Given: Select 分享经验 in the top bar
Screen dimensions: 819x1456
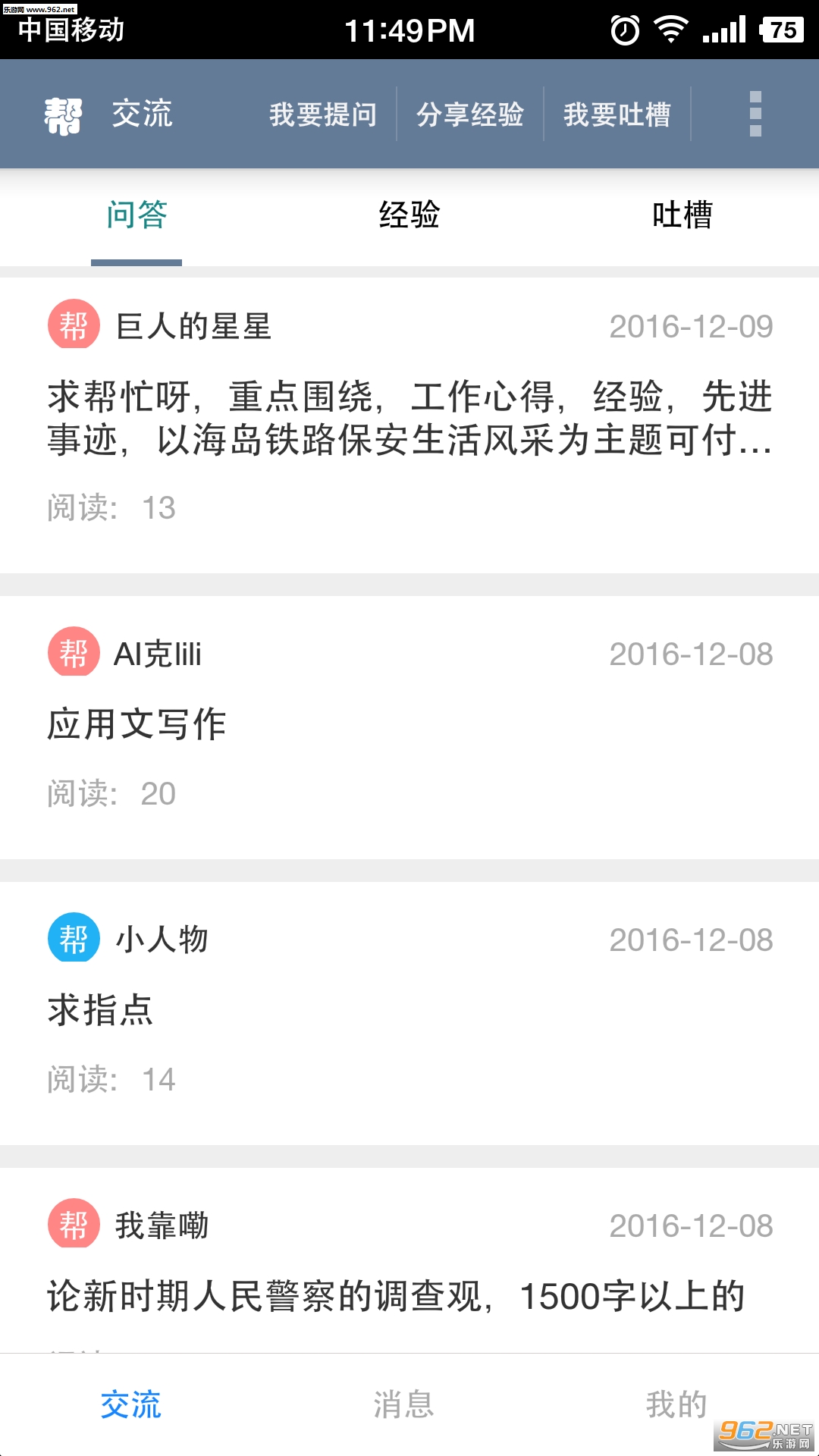Looking at the screenshot, I should [x=470, y=115].
